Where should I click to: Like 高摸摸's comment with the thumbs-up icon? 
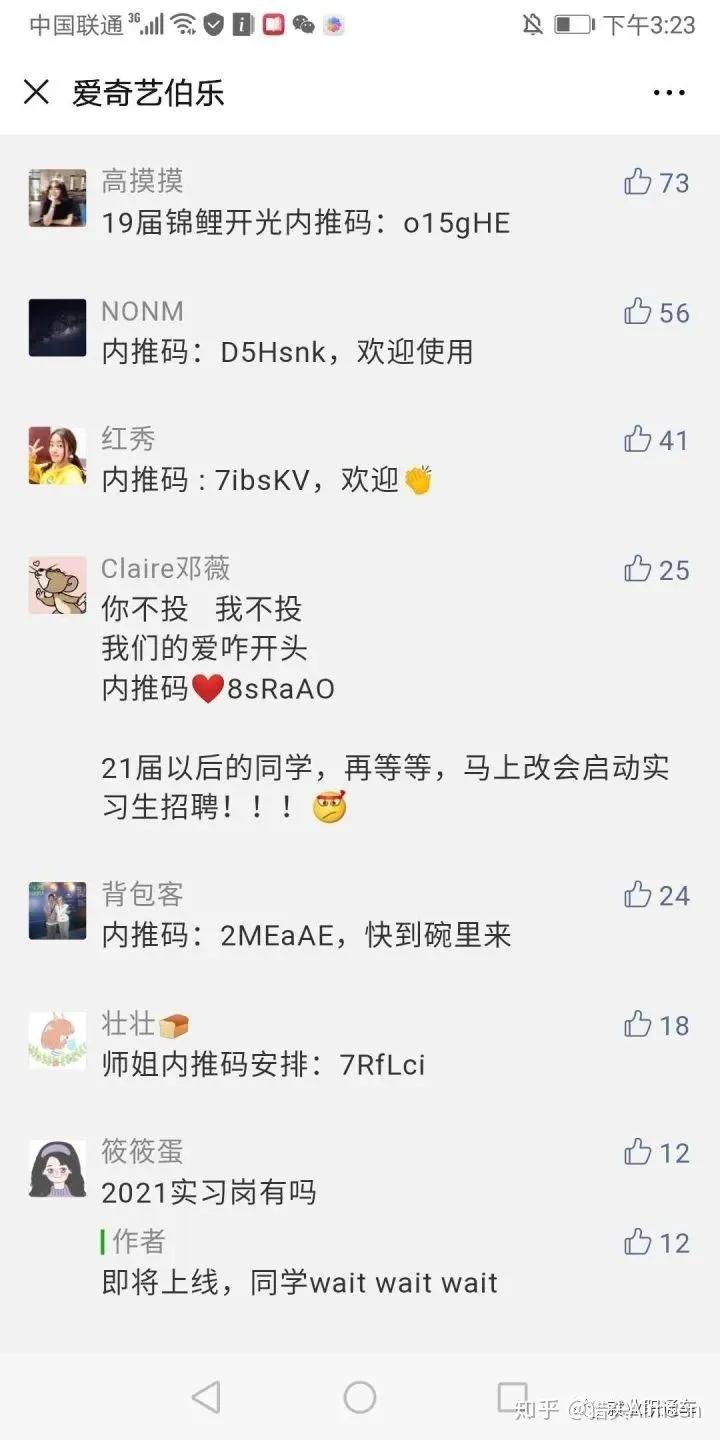click(x=638, y=183)
